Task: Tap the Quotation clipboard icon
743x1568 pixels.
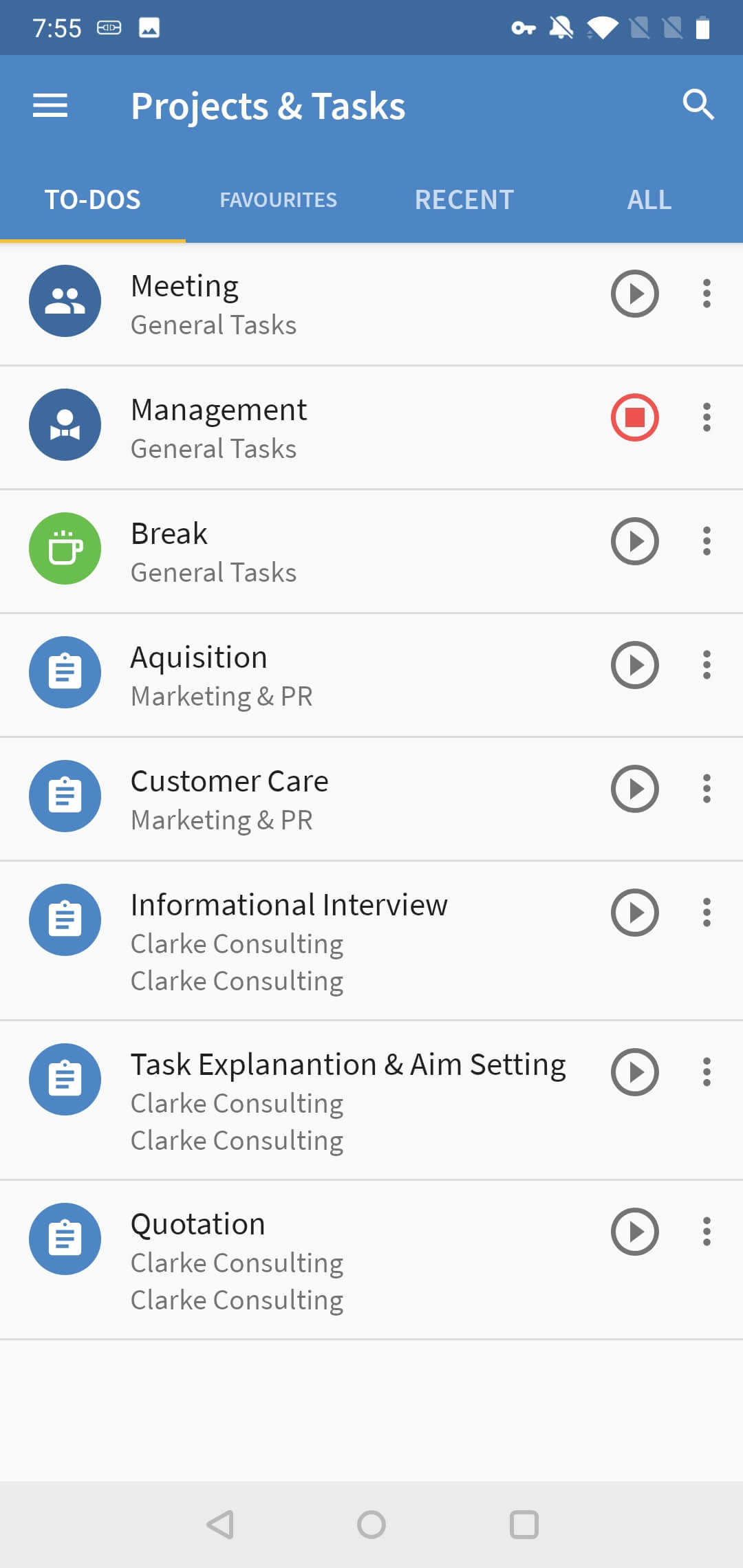Action: (x=65, y=1239)
